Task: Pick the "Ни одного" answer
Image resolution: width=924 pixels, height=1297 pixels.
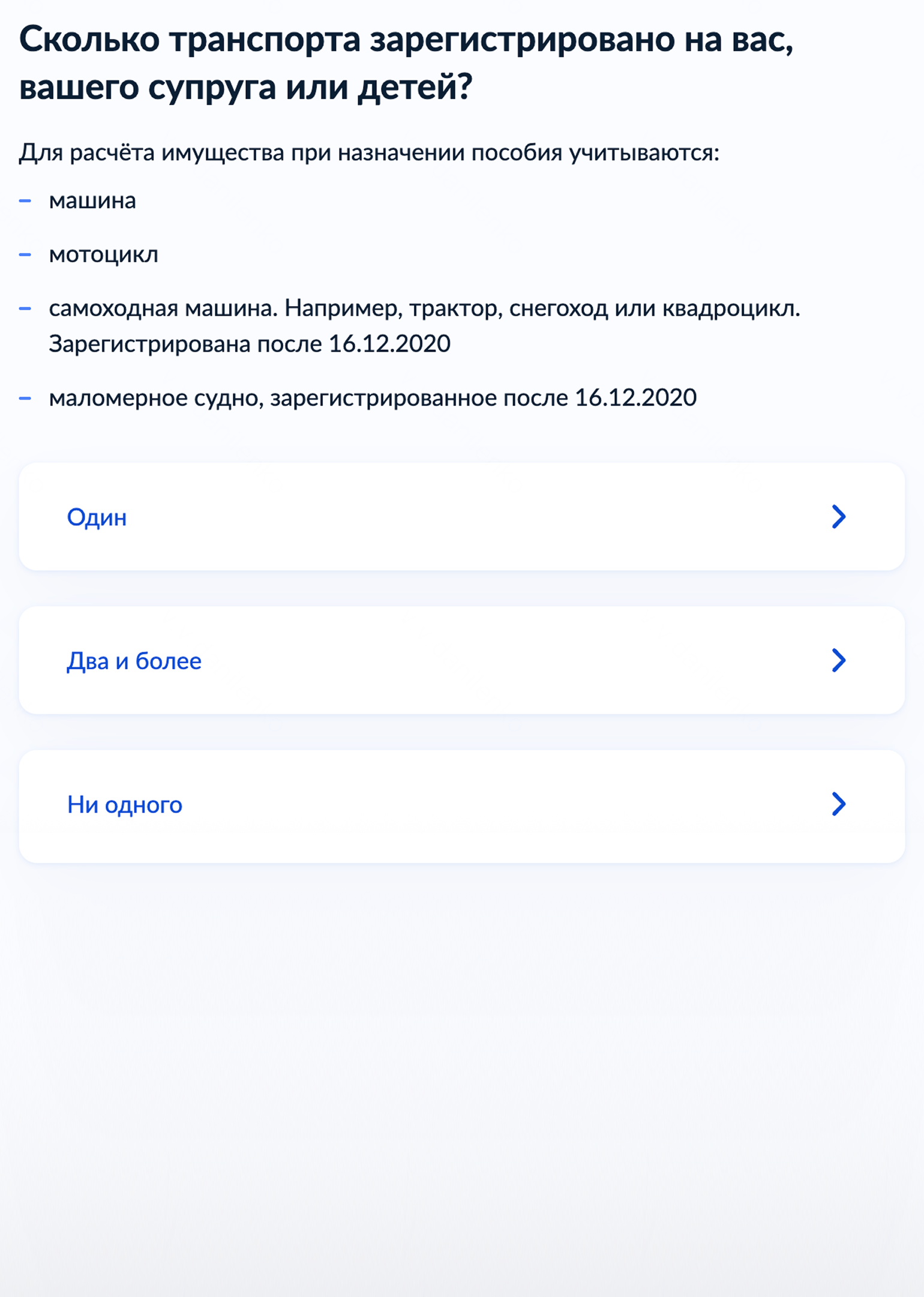Action: tap(461, 805)
